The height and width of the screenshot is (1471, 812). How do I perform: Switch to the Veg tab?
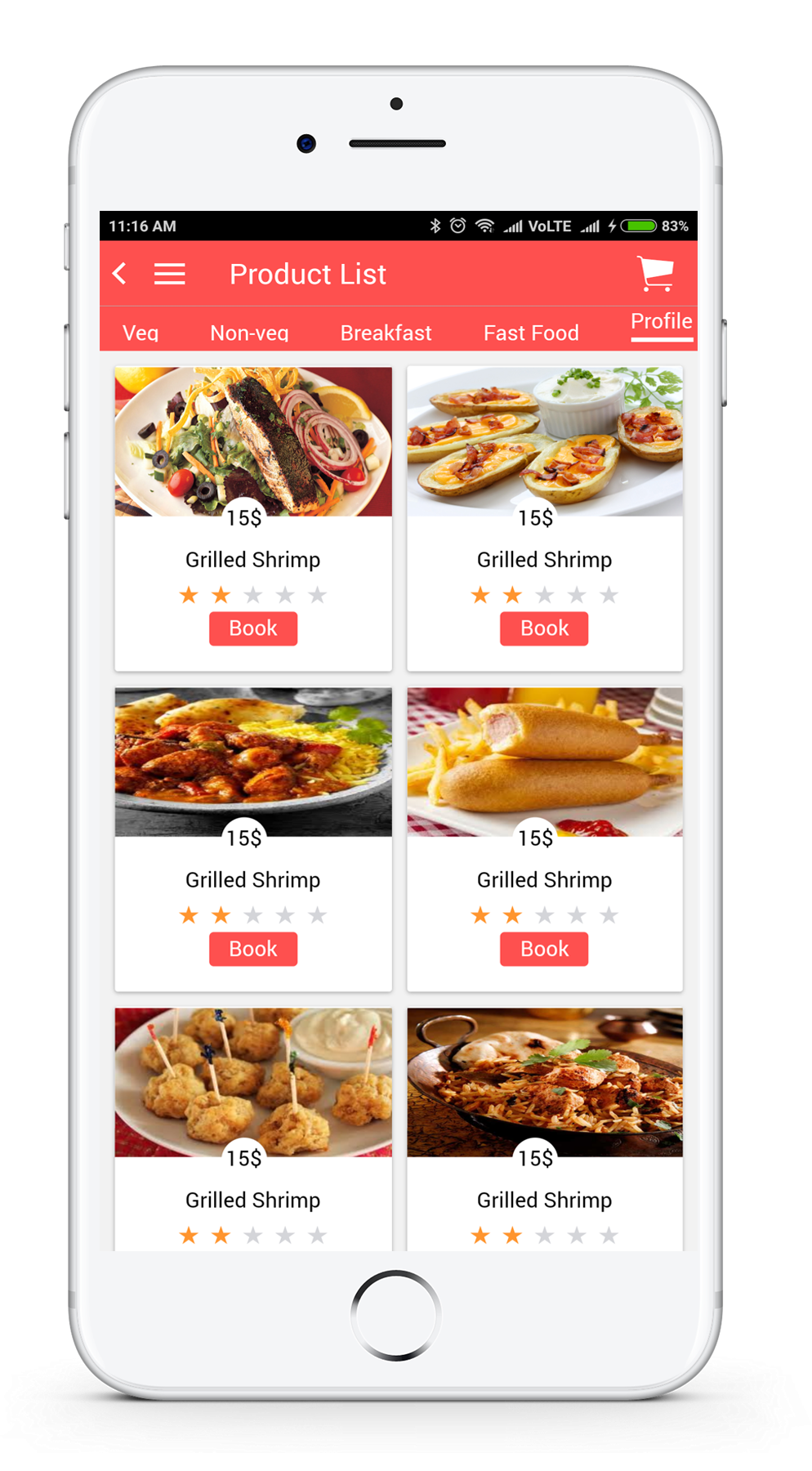pyautogui.click(x=141, y=333)
